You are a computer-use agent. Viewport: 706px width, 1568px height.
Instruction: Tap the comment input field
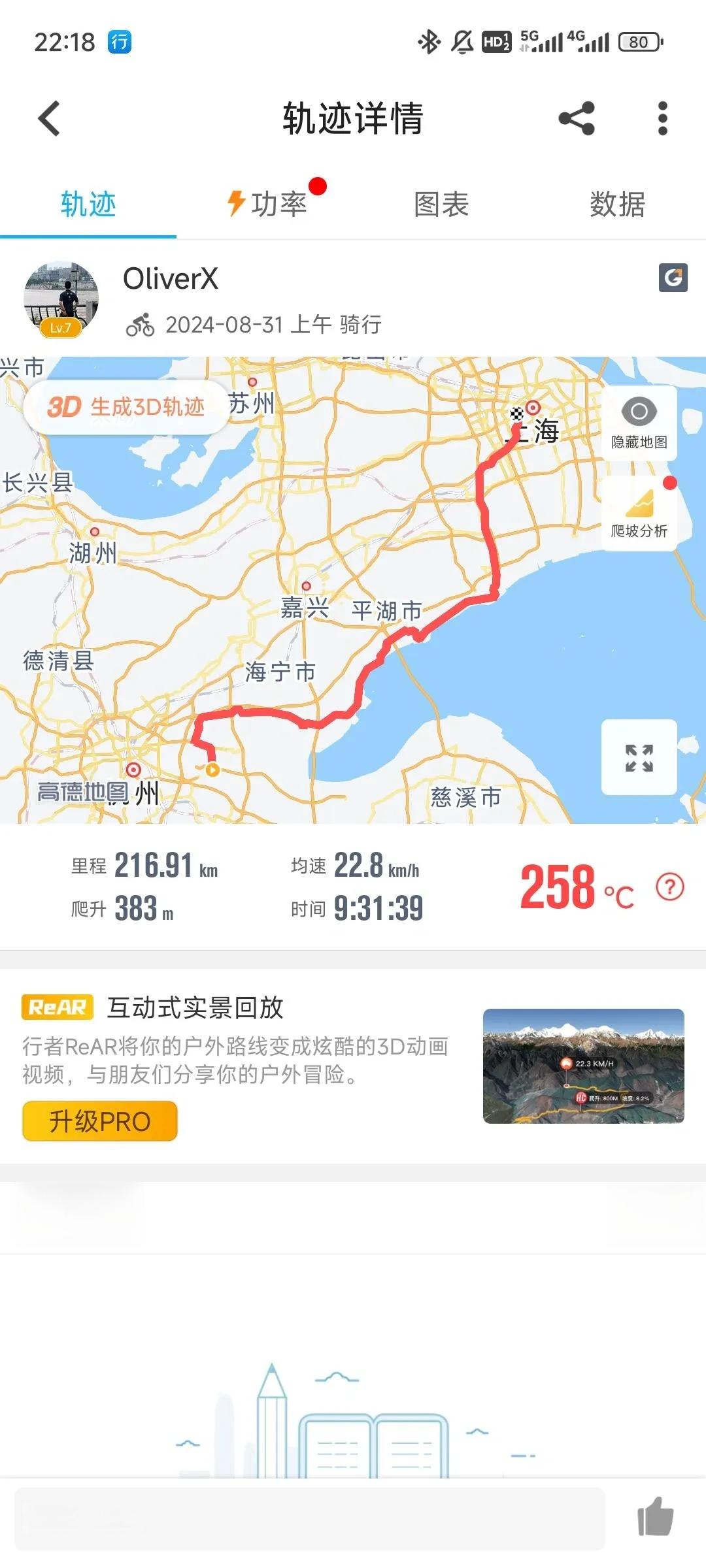point(309,1518)
